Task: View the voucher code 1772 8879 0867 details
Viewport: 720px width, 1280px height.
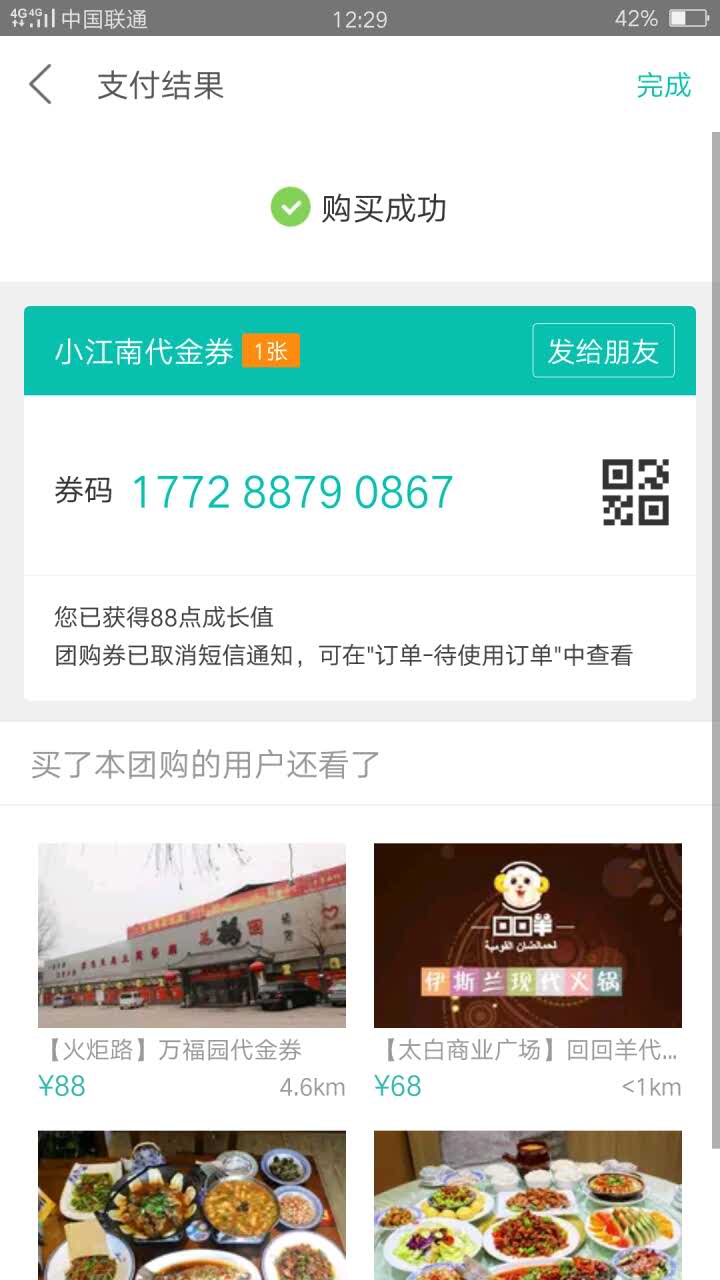Action: [x=292, y=492]
